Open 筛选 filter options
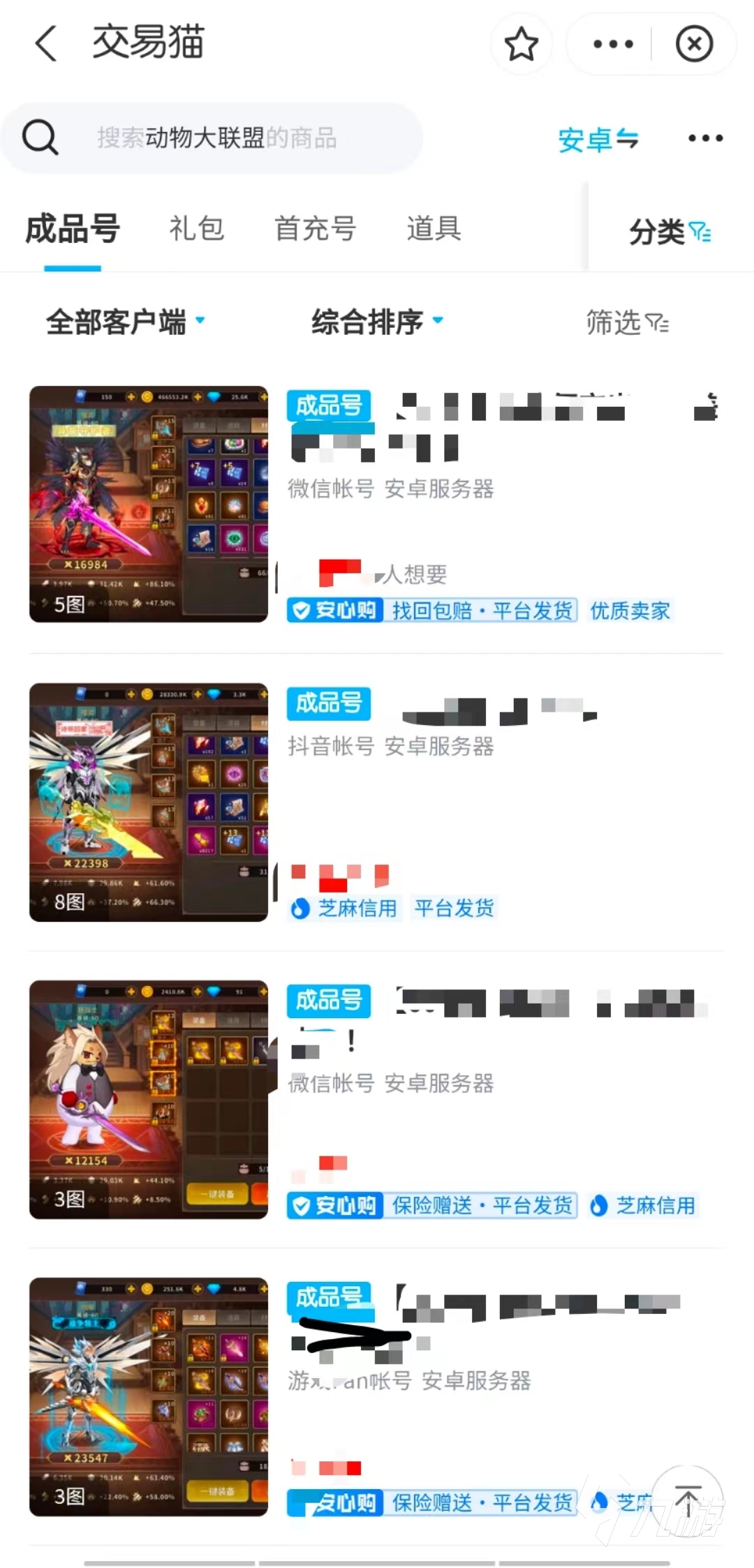Image resolution: width=754 pixels, height=1568 pixels. (x=627, y=322)
